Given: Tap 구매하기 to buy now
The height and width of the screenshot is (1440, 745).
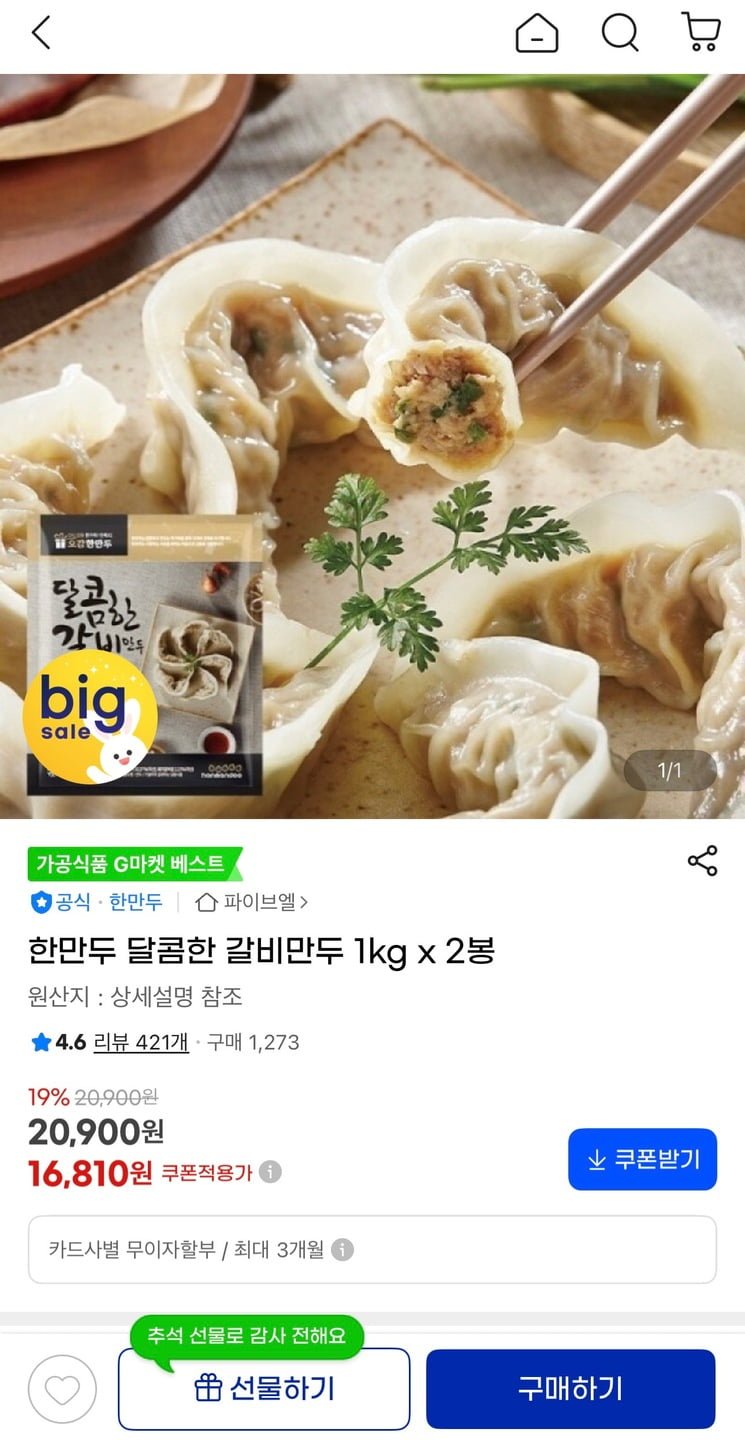Looking at the screenshot, I should click(571, 1389).
